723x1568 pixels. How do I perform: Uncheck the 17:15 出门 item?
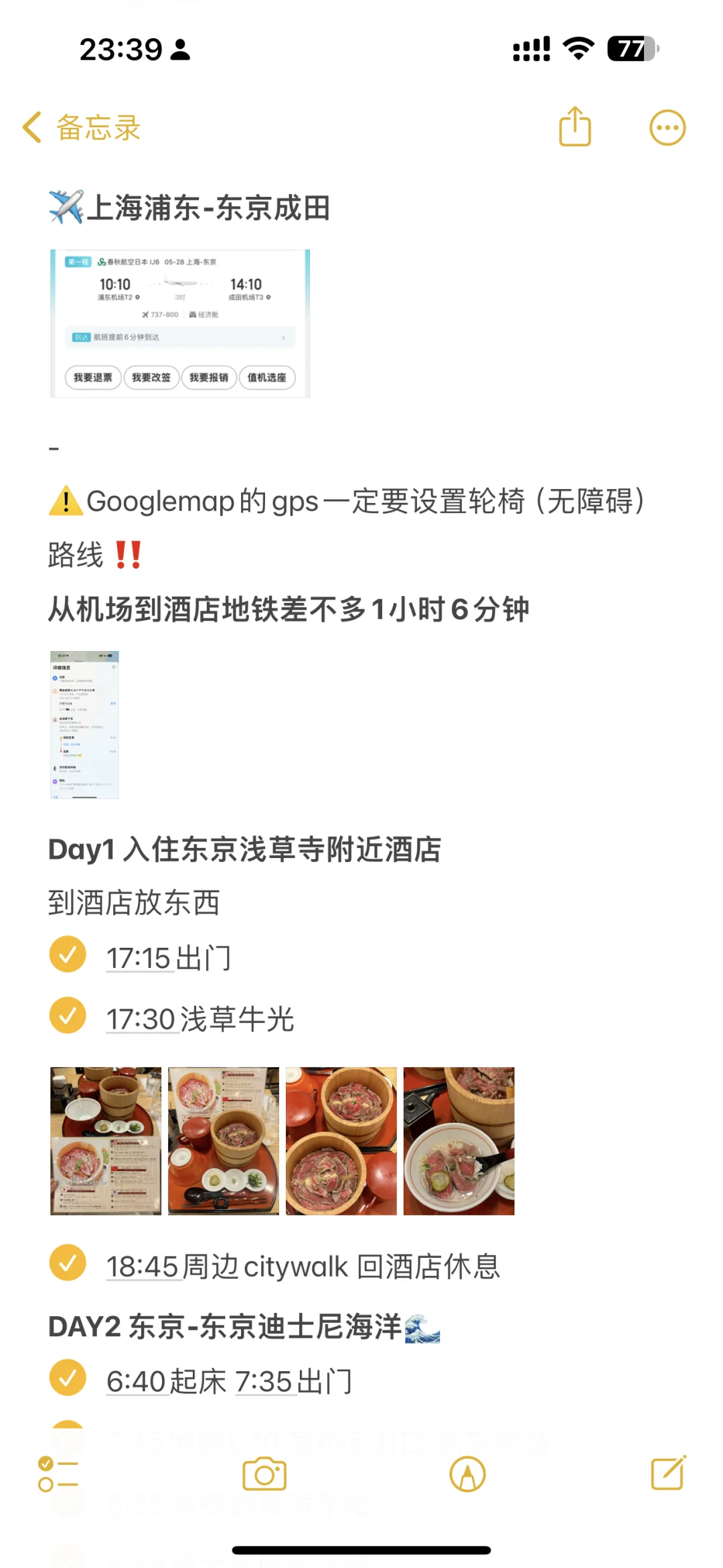pos(68,954)
